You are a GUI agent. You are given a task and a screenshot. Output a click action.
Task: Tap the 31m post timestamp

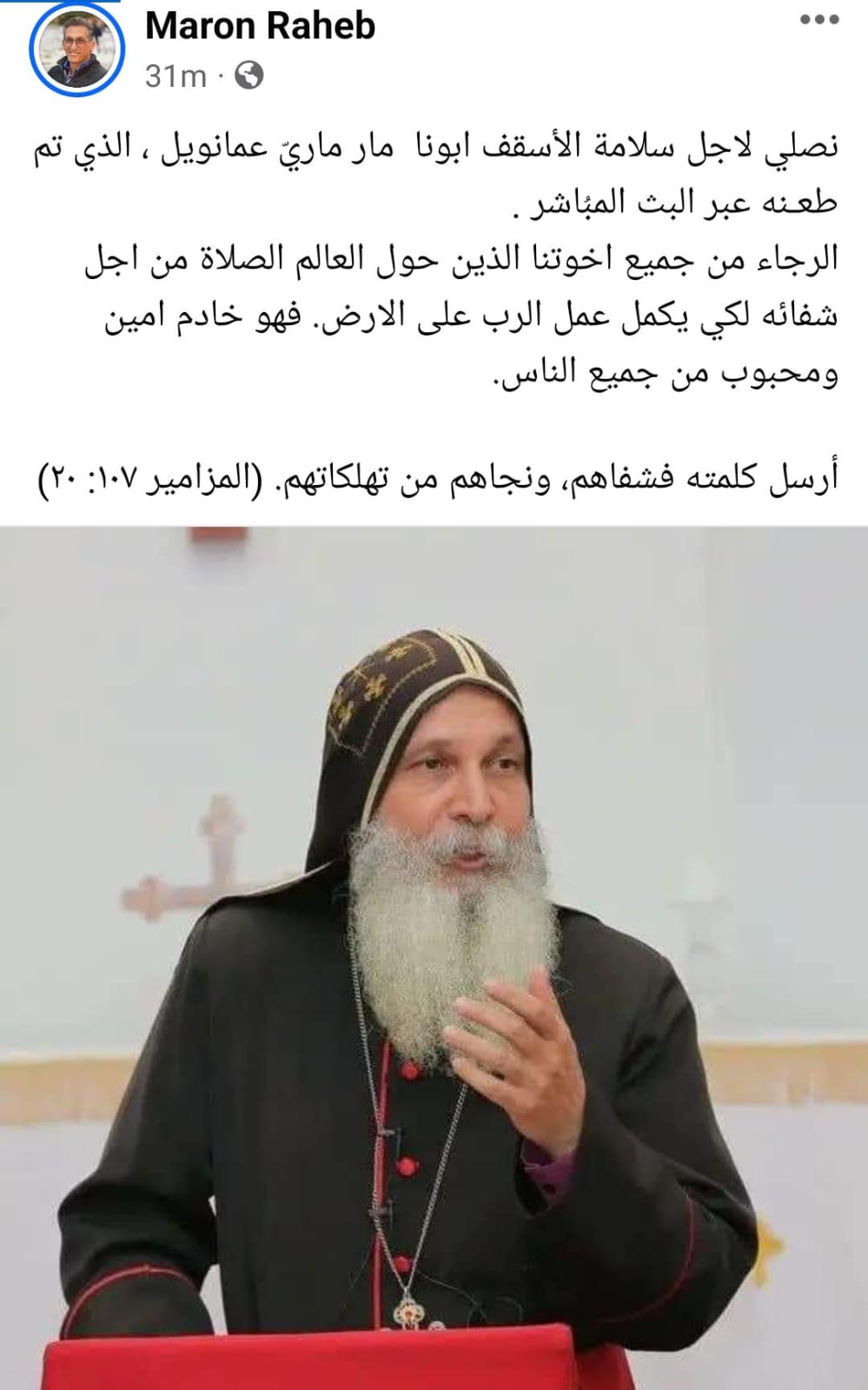[176, 76]
